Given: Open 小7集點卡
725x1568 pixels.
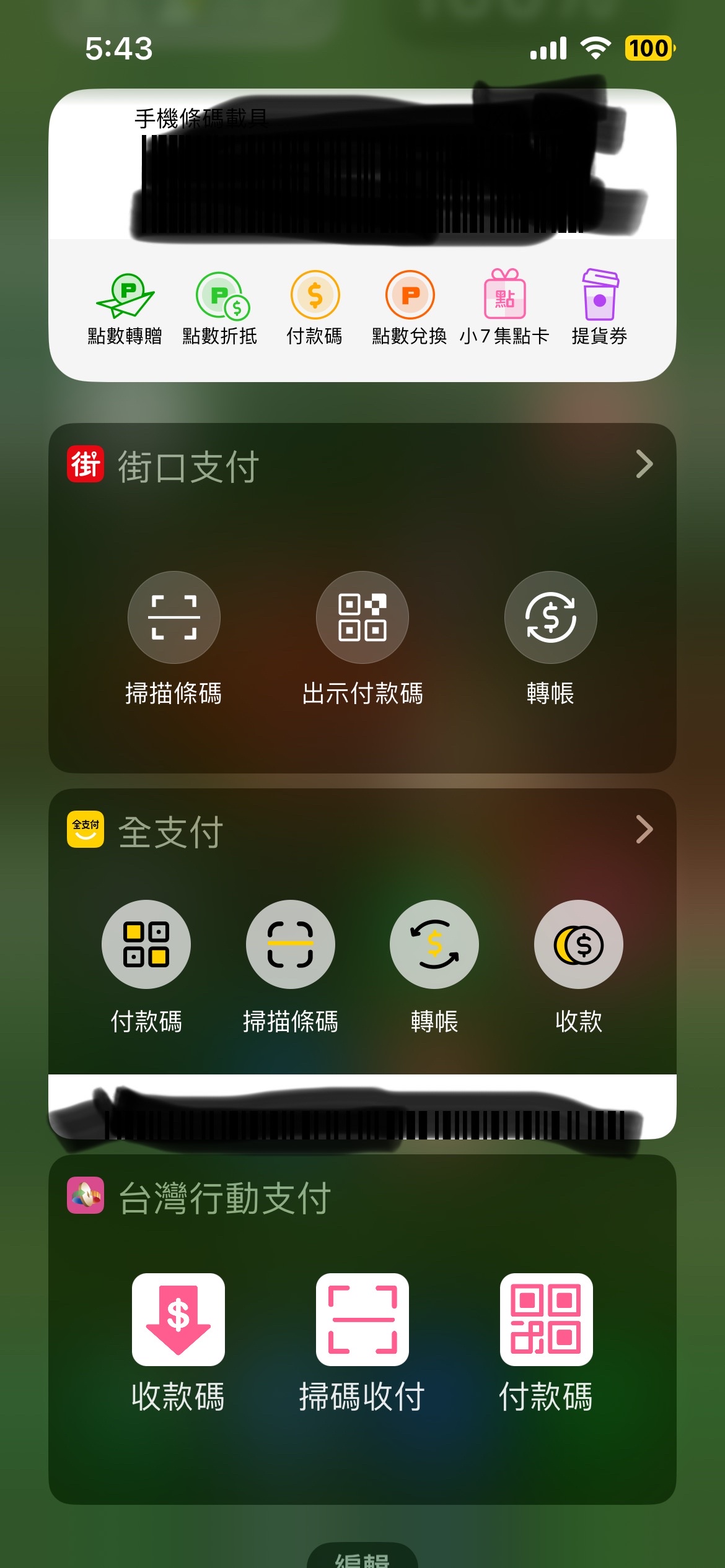Looking at the screenshot, I should (504, 308).
